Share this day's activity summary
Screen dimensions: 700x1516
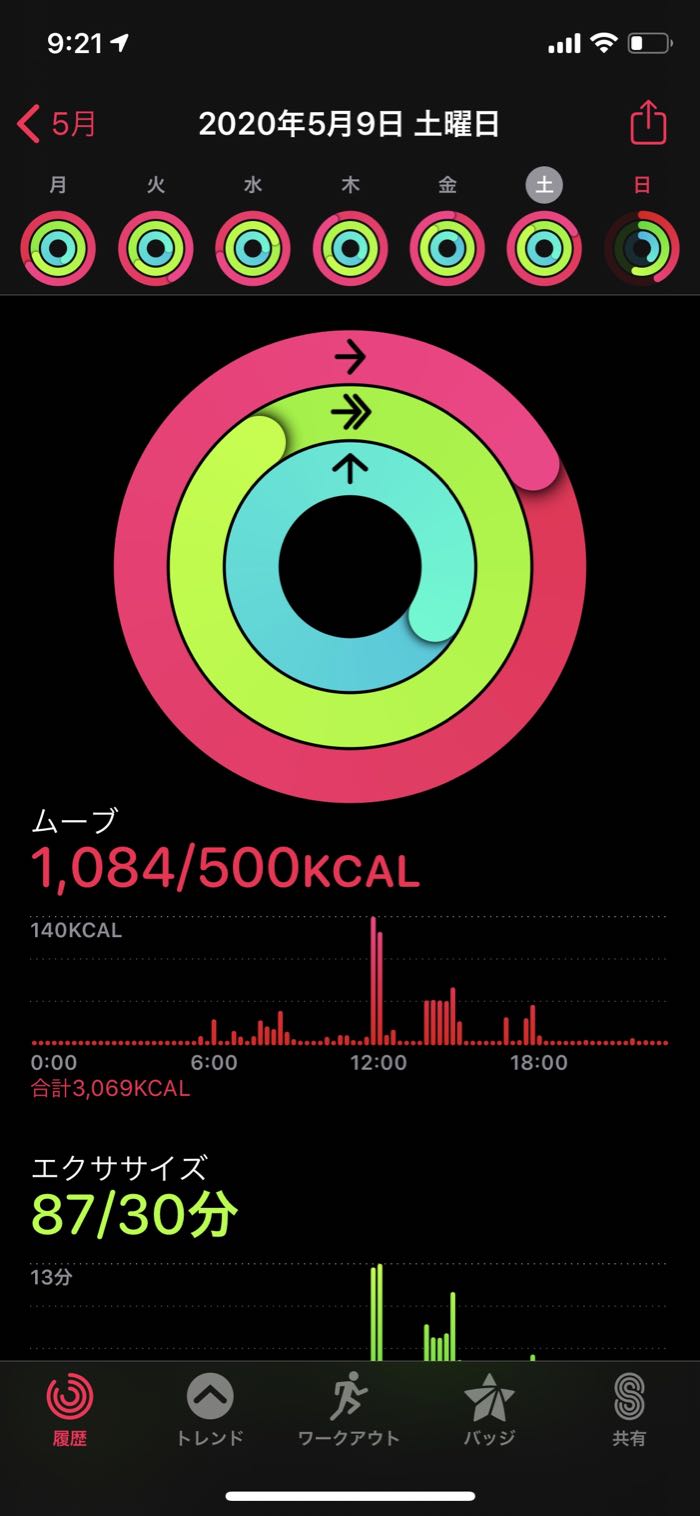648,124
